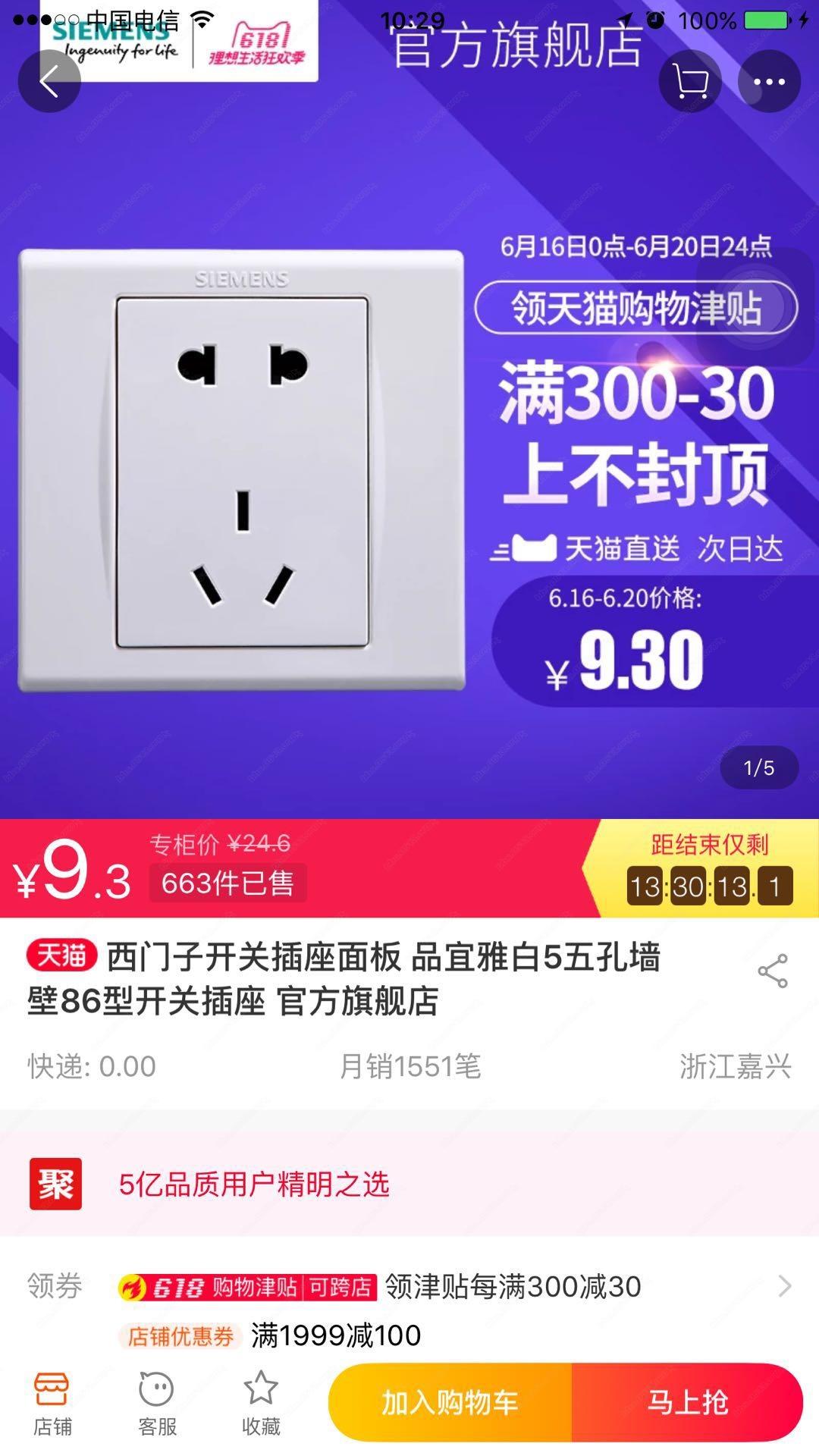Viewport: 819px width, 1456px height.
Task: Go back to the previous page
Action: [x=49, y=81]
